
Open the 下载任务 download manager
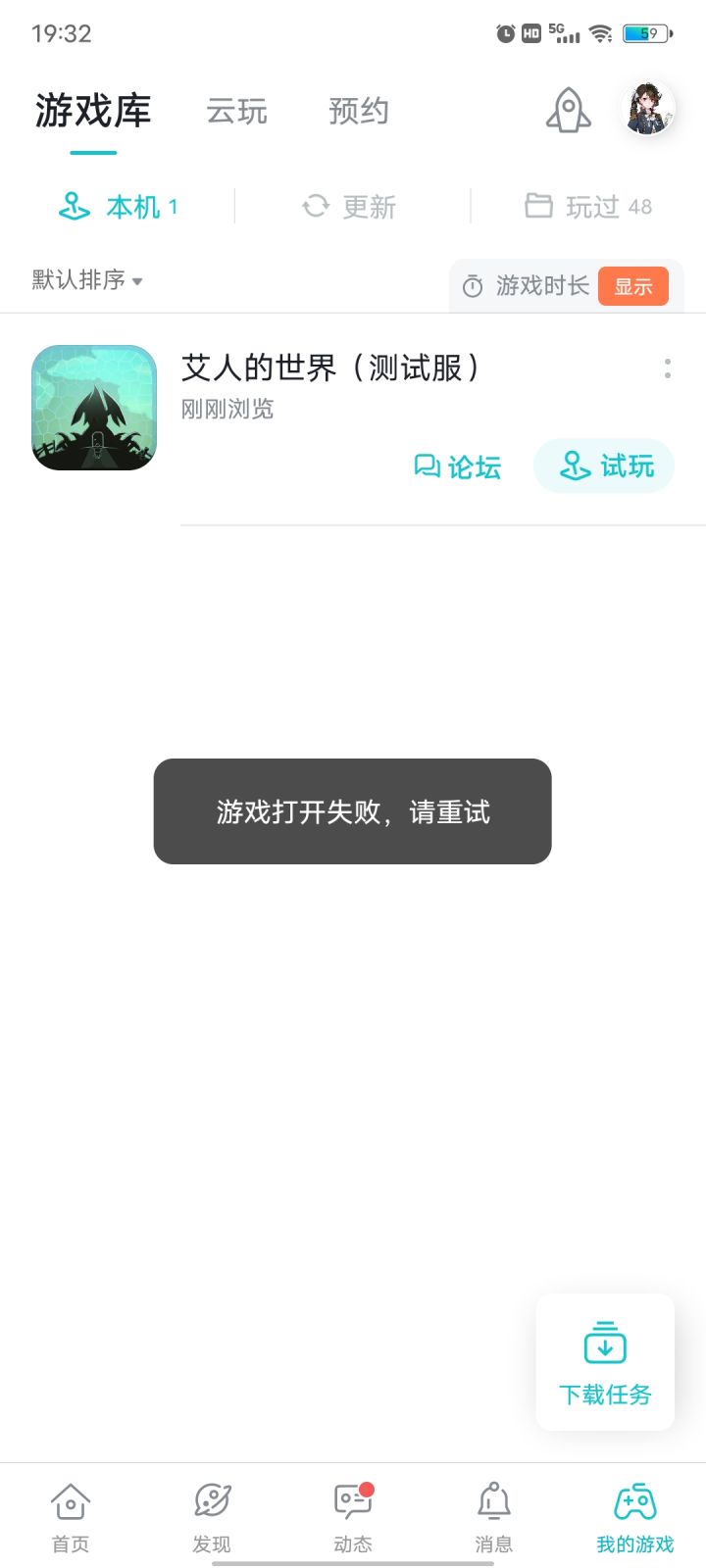click(x=605, y=1362)
